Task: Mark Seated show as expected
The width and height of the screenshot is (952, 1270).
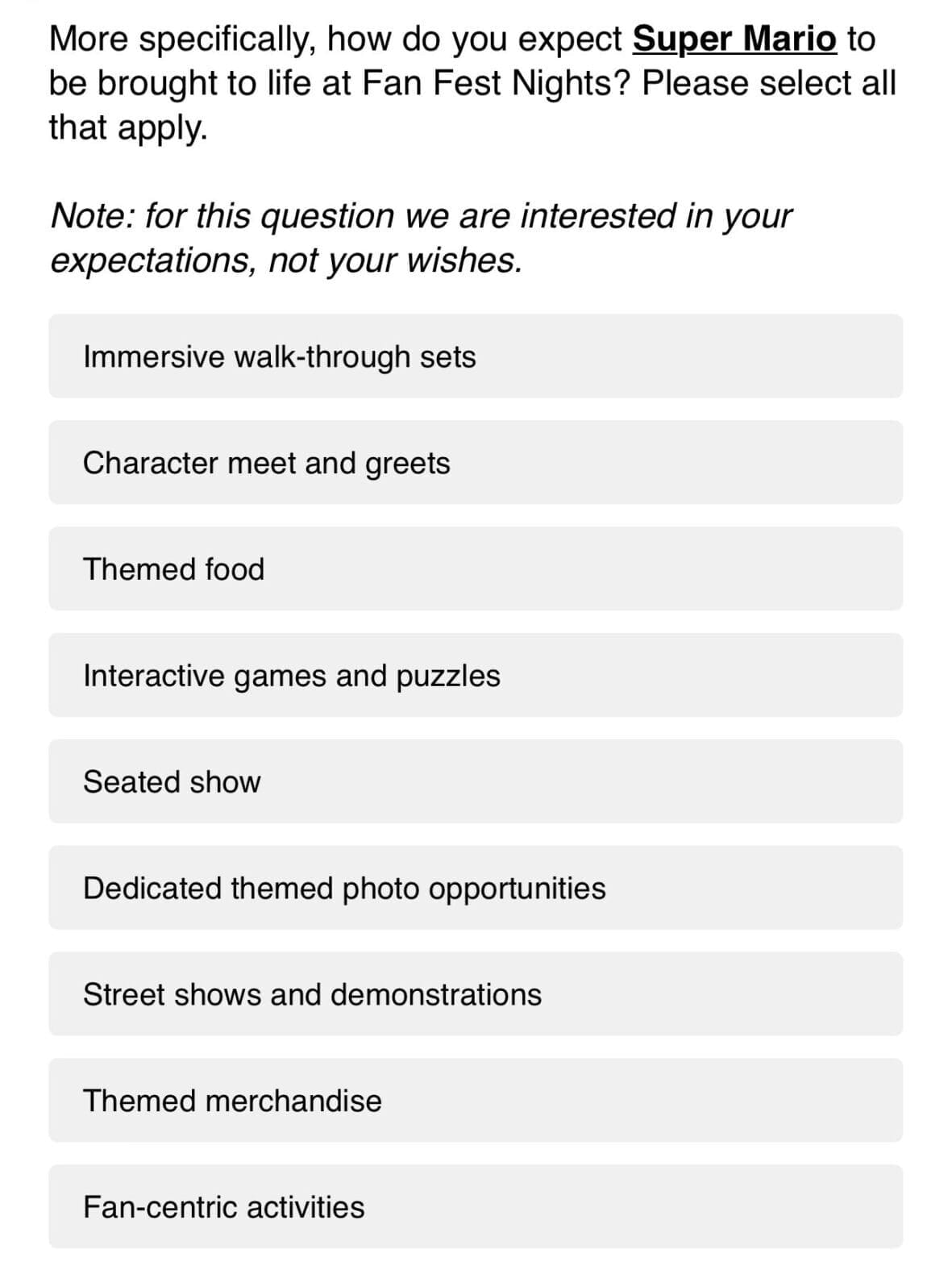Action: click(476, 782)
